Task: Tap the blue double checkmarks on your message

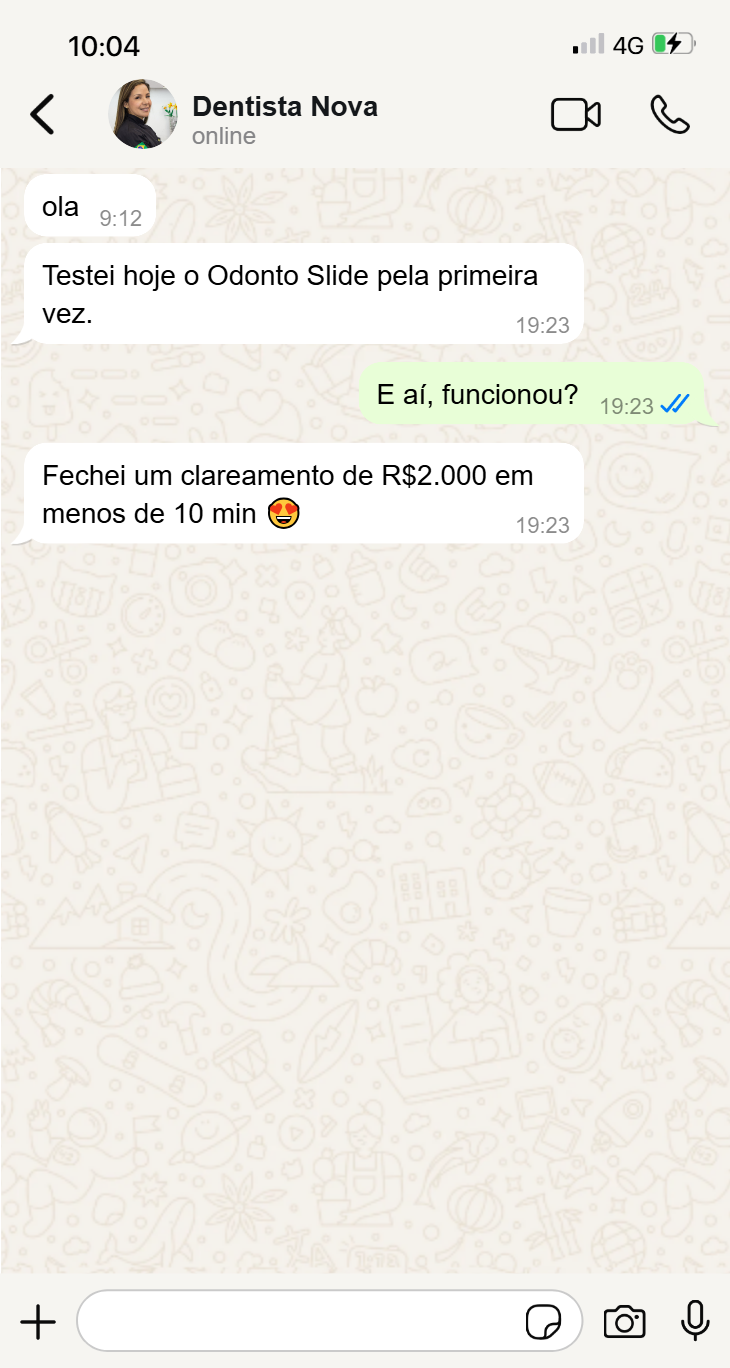Action: point(676,405)
